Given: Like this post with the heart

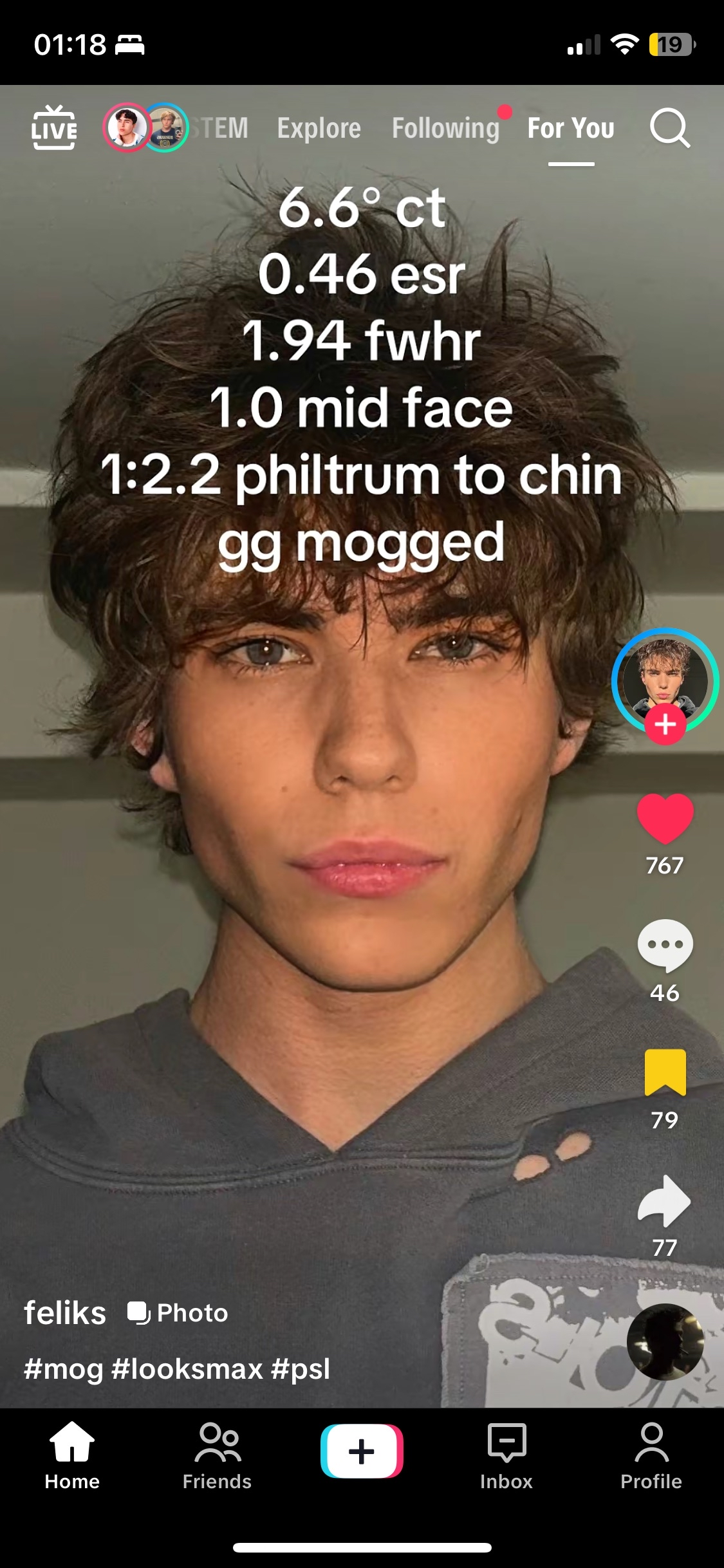Looking at the screenshot, I should [x=665, y=818].
